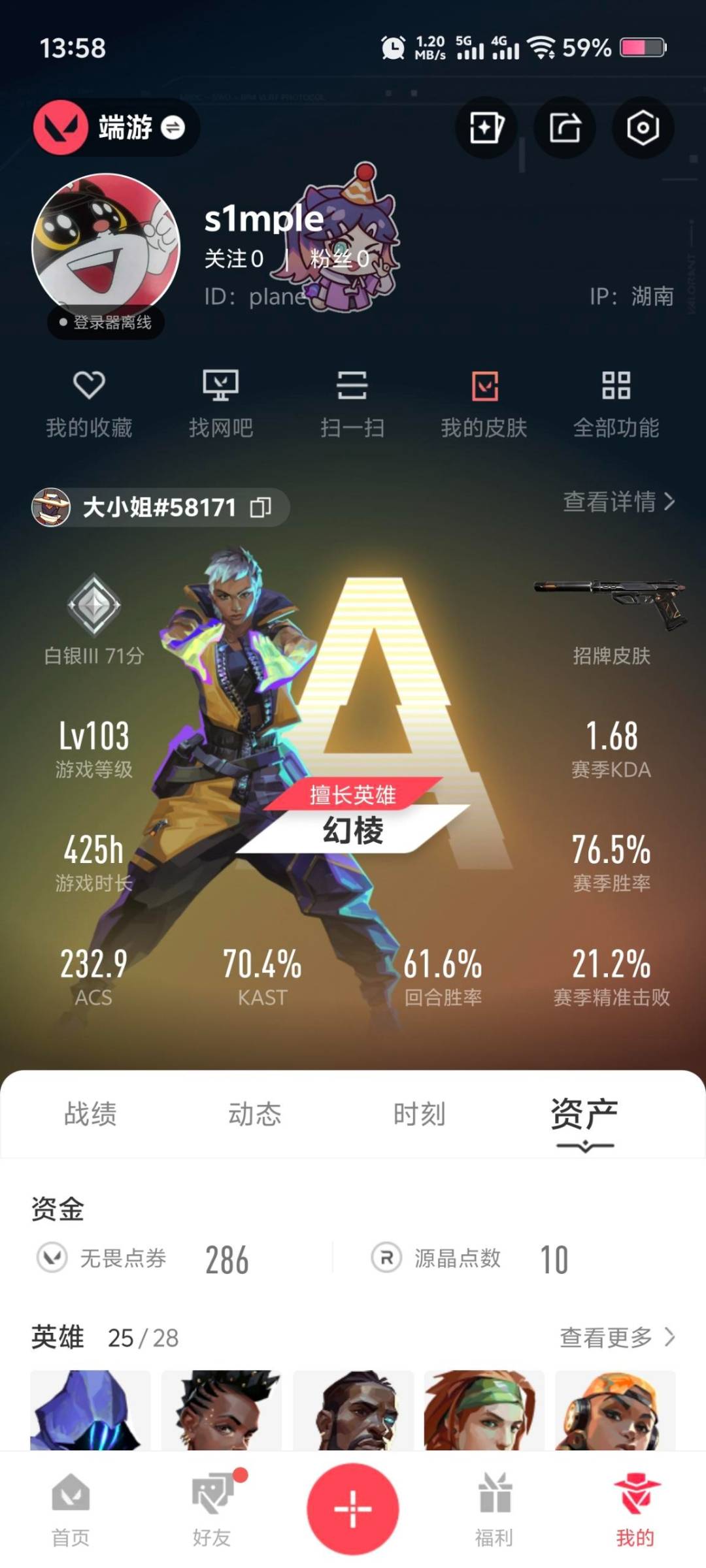This screenshot has height=1568, width=706.
Task: Copy the game ID 大小姐#58171
Action: pos(261,507)
